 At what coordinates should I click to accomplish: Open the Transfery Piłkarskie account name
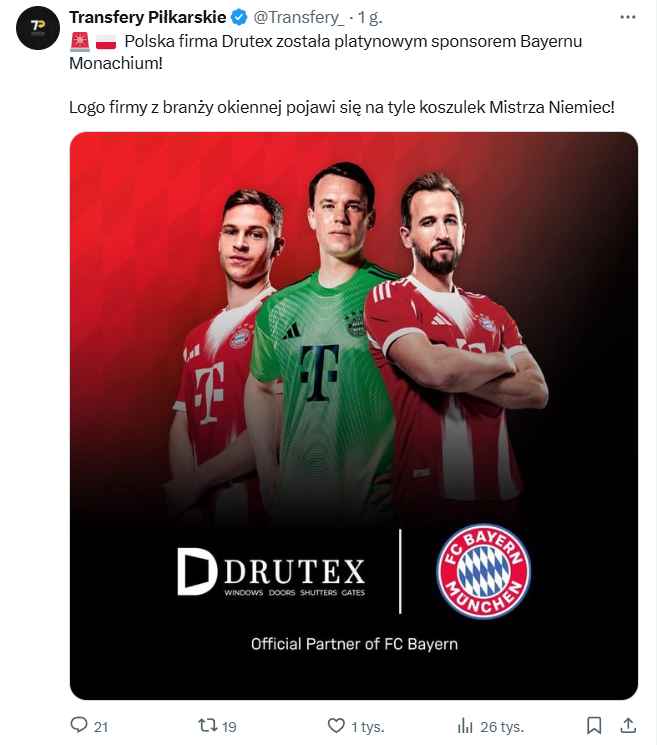coord(147,17)
